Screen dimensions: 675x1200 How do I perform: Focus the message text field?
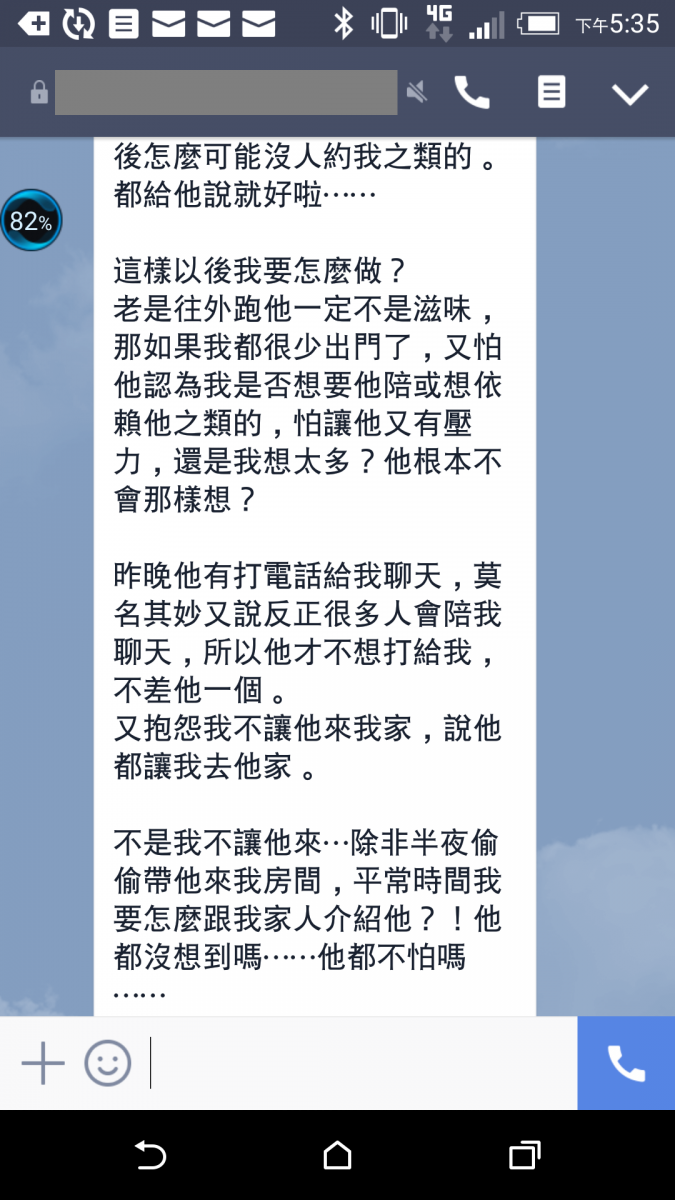360,1063
